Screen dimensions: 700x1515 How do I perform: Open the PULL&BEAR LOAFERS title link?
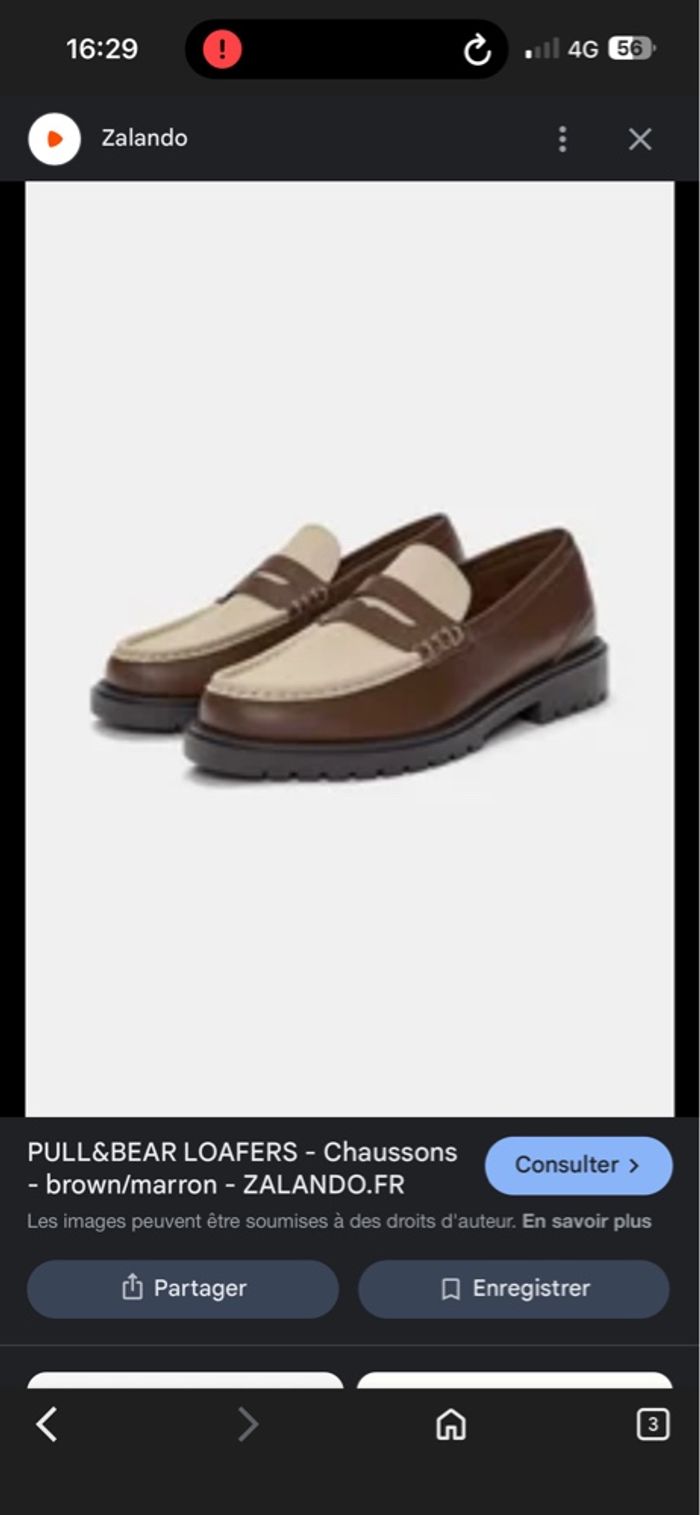[x=242, y=1168]
